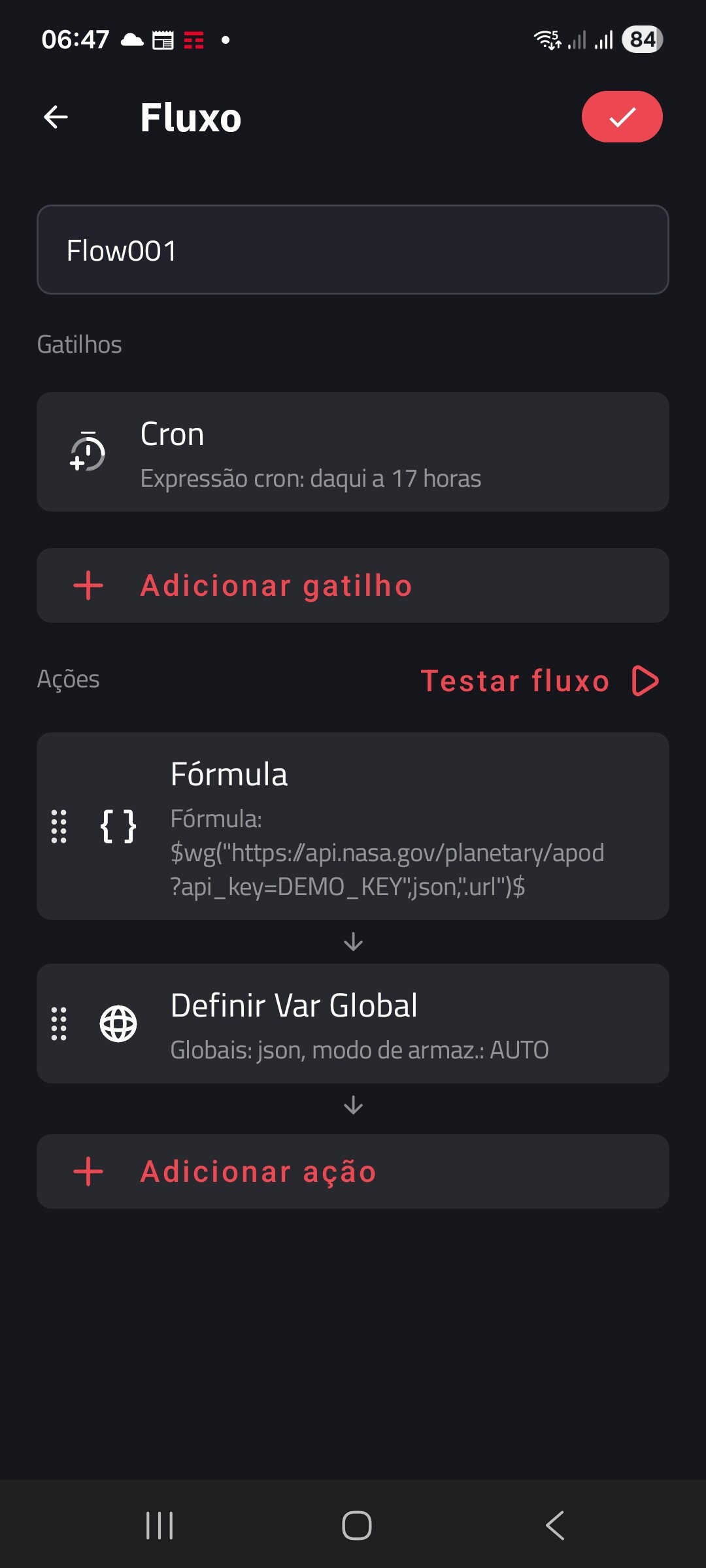Open the Cron trigger settings

(x=353, y=452)
